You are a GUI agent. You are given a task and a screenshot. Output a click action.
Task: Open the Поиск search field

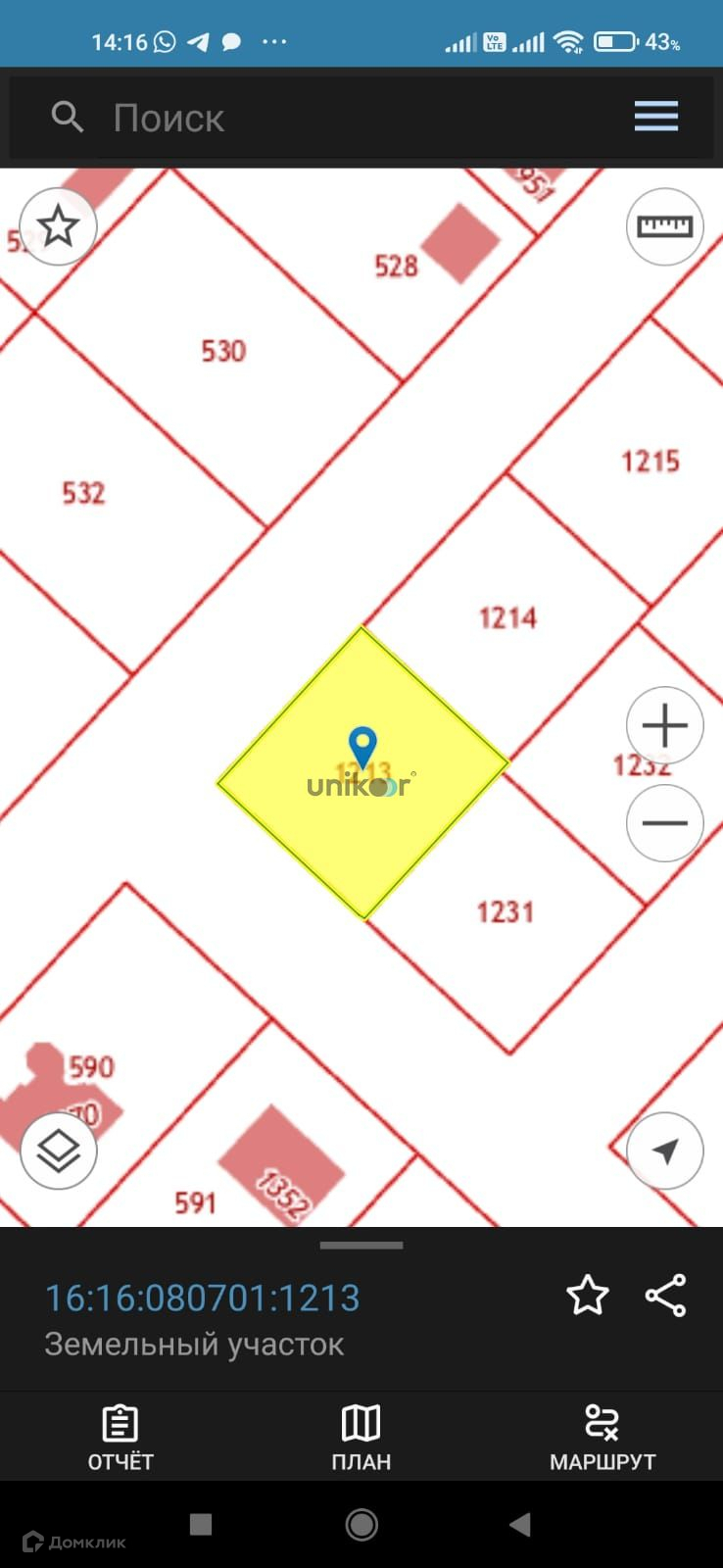(x=294, y=118)
